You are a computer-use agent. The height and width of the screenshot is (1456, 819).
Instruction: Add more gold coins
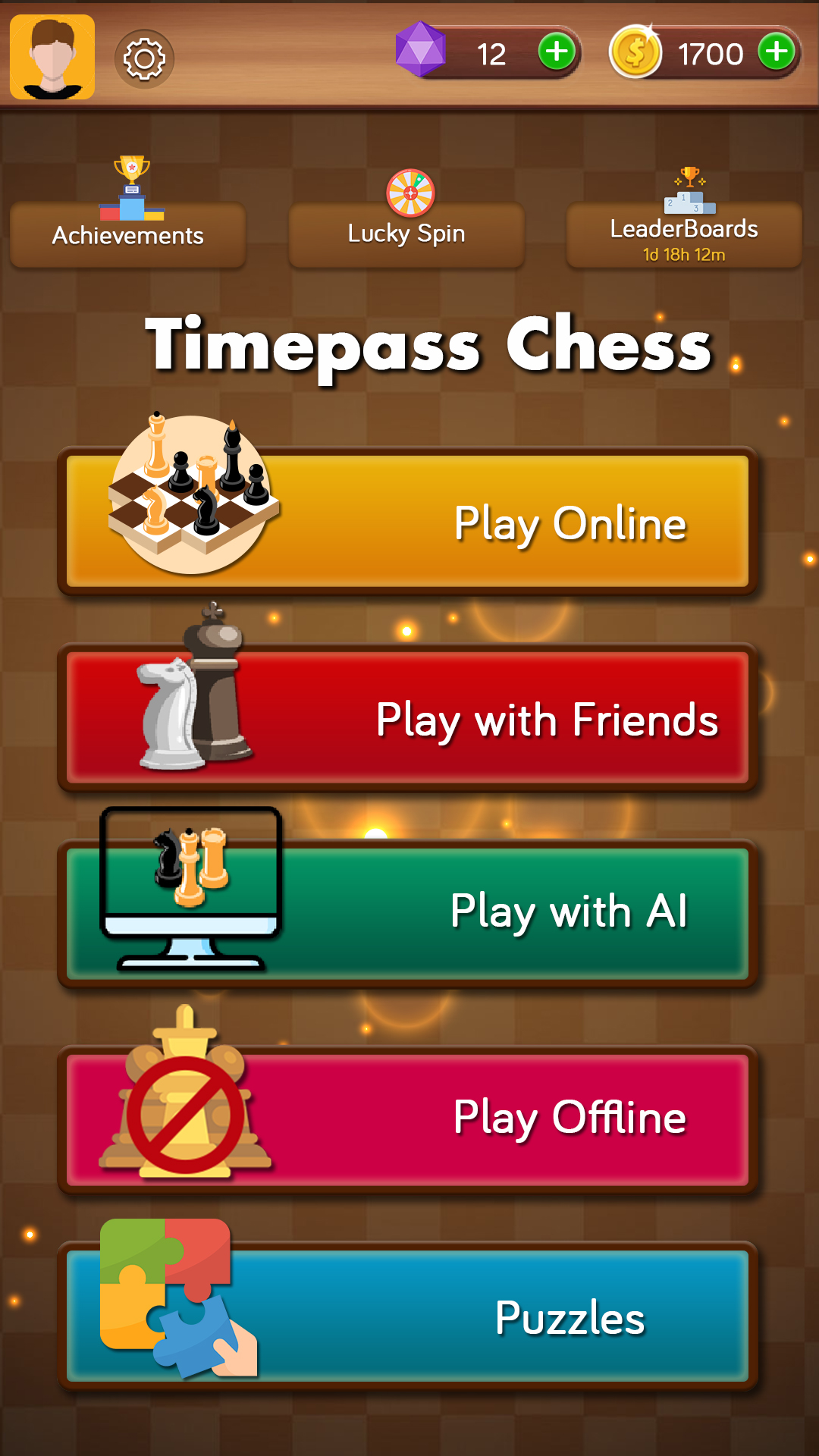pyautogui.click(x=777, y=52)
